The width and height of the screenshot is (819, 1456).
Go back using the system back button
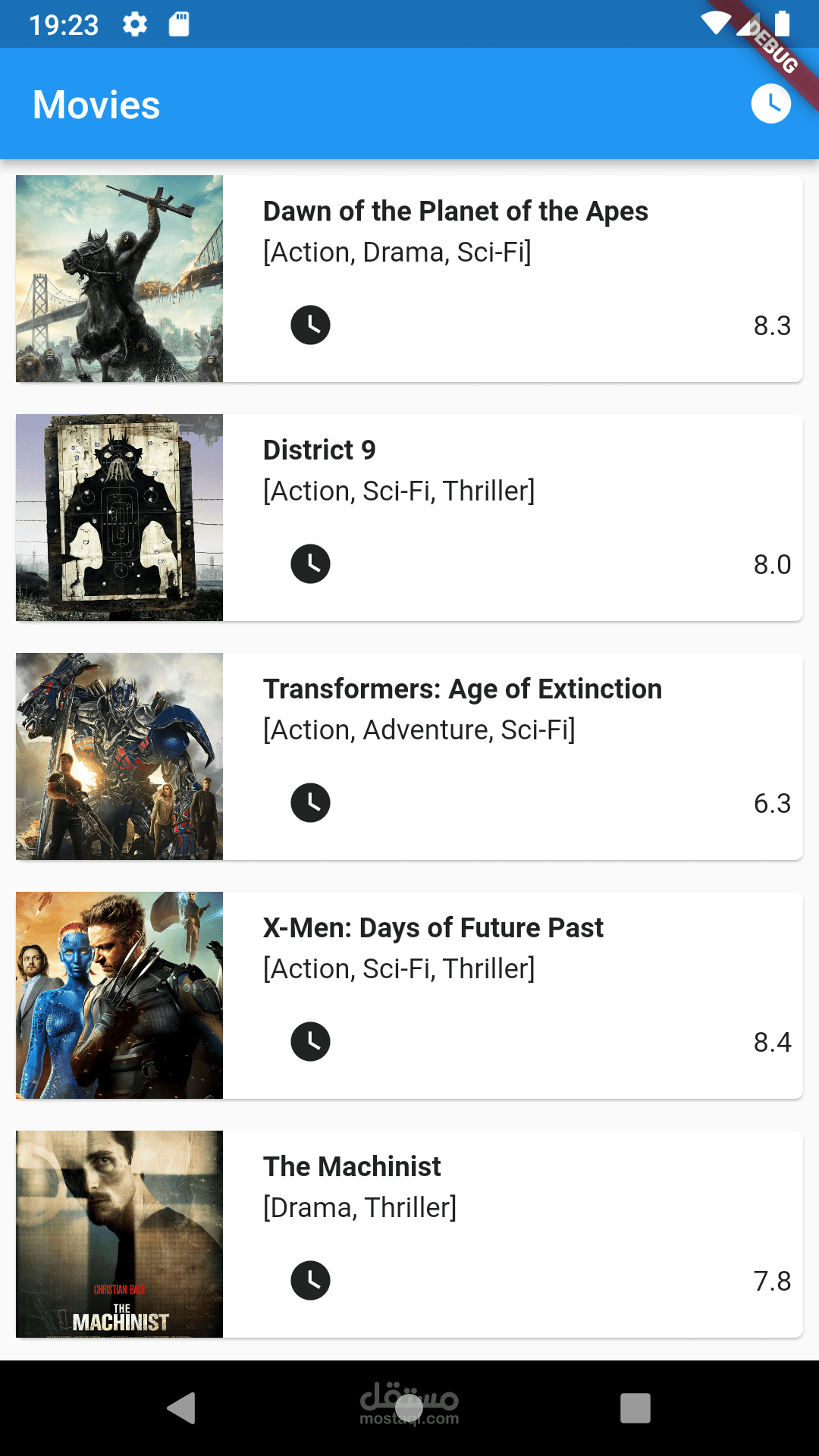coord(182,1408)
